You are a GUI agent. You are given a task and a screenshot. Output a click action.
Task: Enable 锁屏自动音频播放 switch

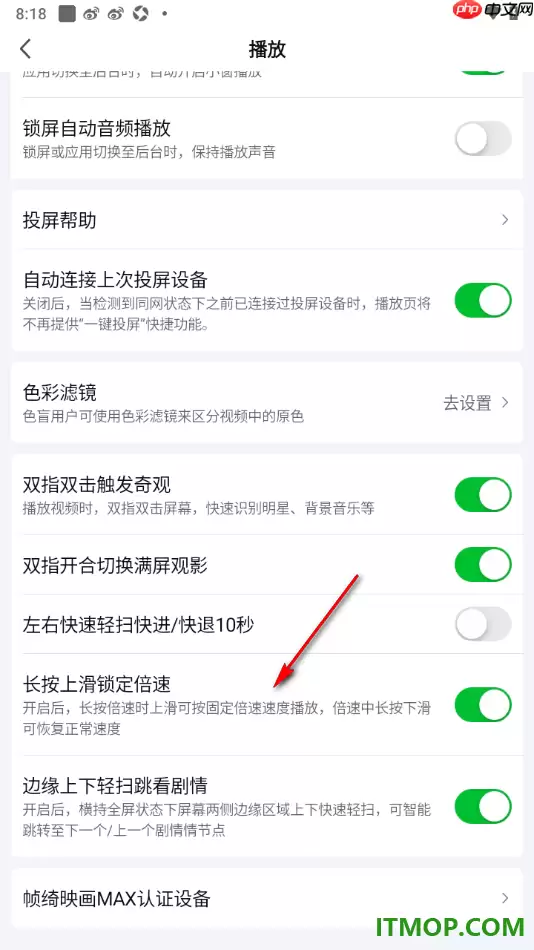(x=483, y=139)
